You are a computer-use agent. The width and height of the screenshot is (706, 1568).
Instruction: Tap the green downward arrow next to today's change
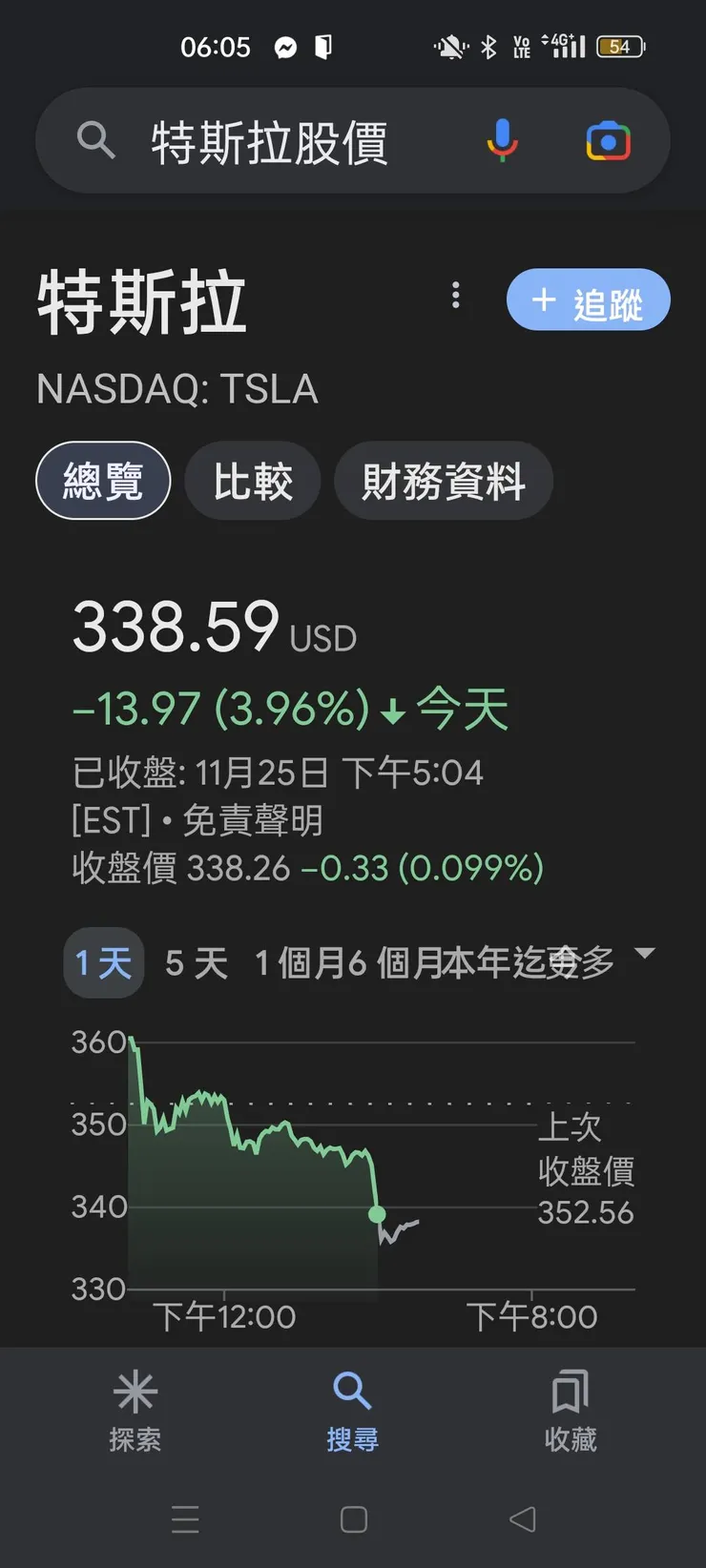pos(392,710)
